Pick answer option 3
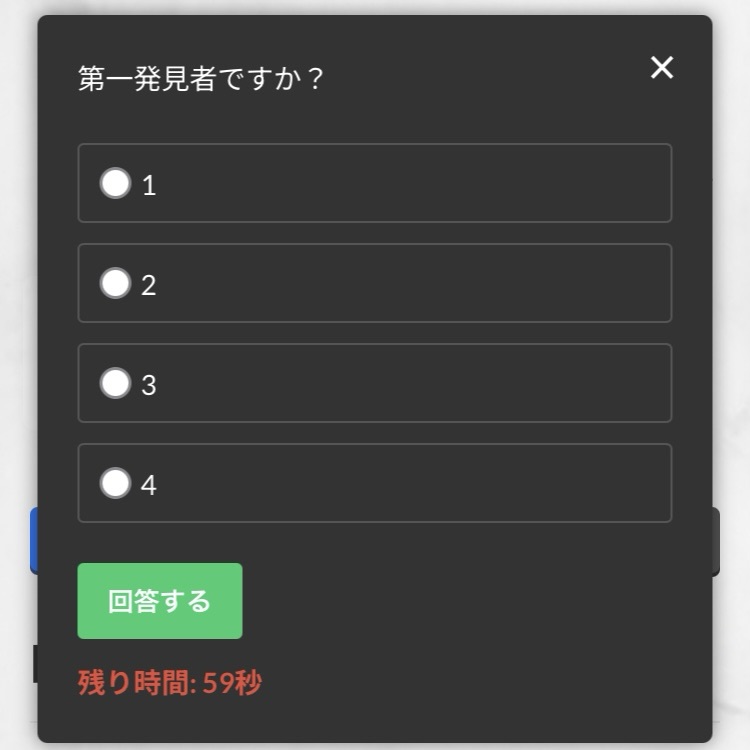 tap(116, 383)
